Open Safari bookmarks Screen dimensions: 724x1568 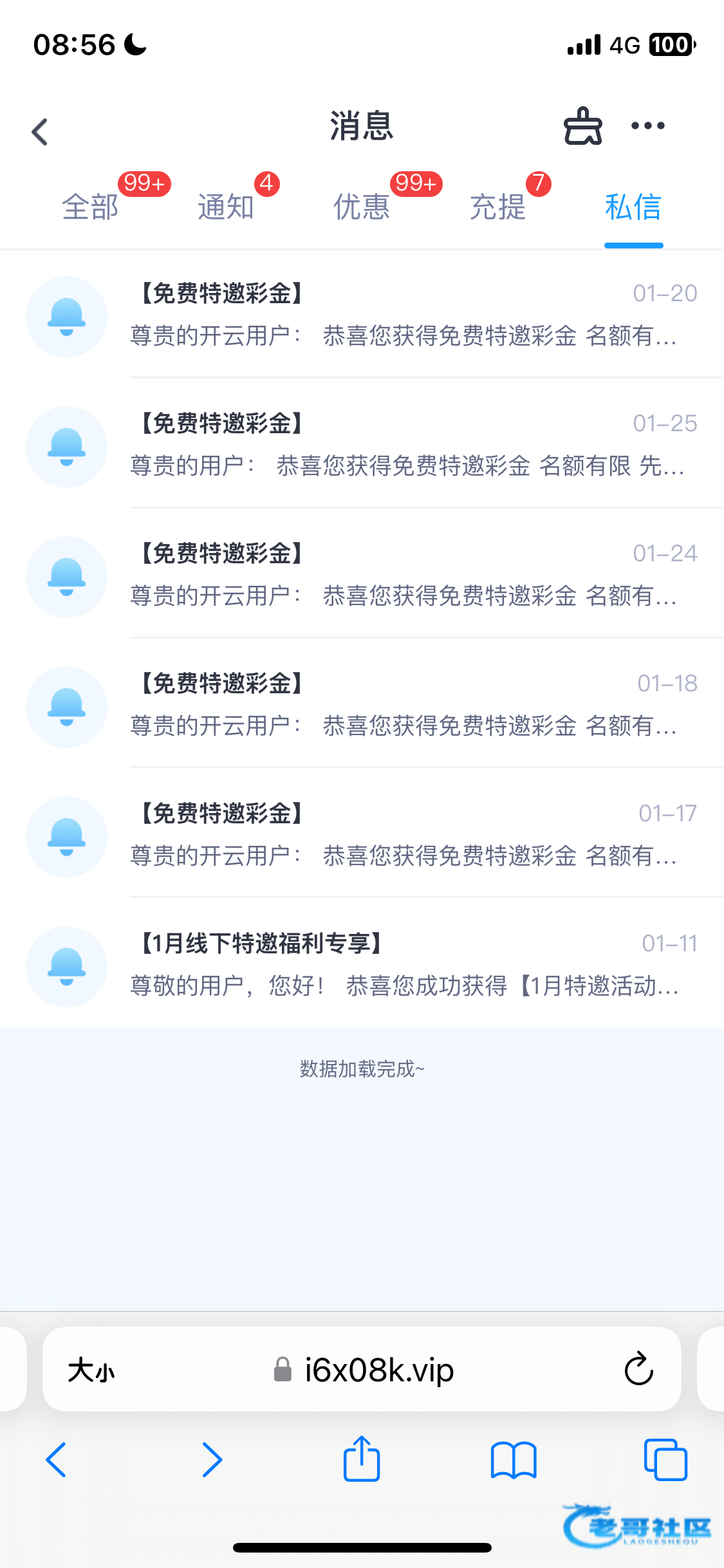(x=513, y=1459)
